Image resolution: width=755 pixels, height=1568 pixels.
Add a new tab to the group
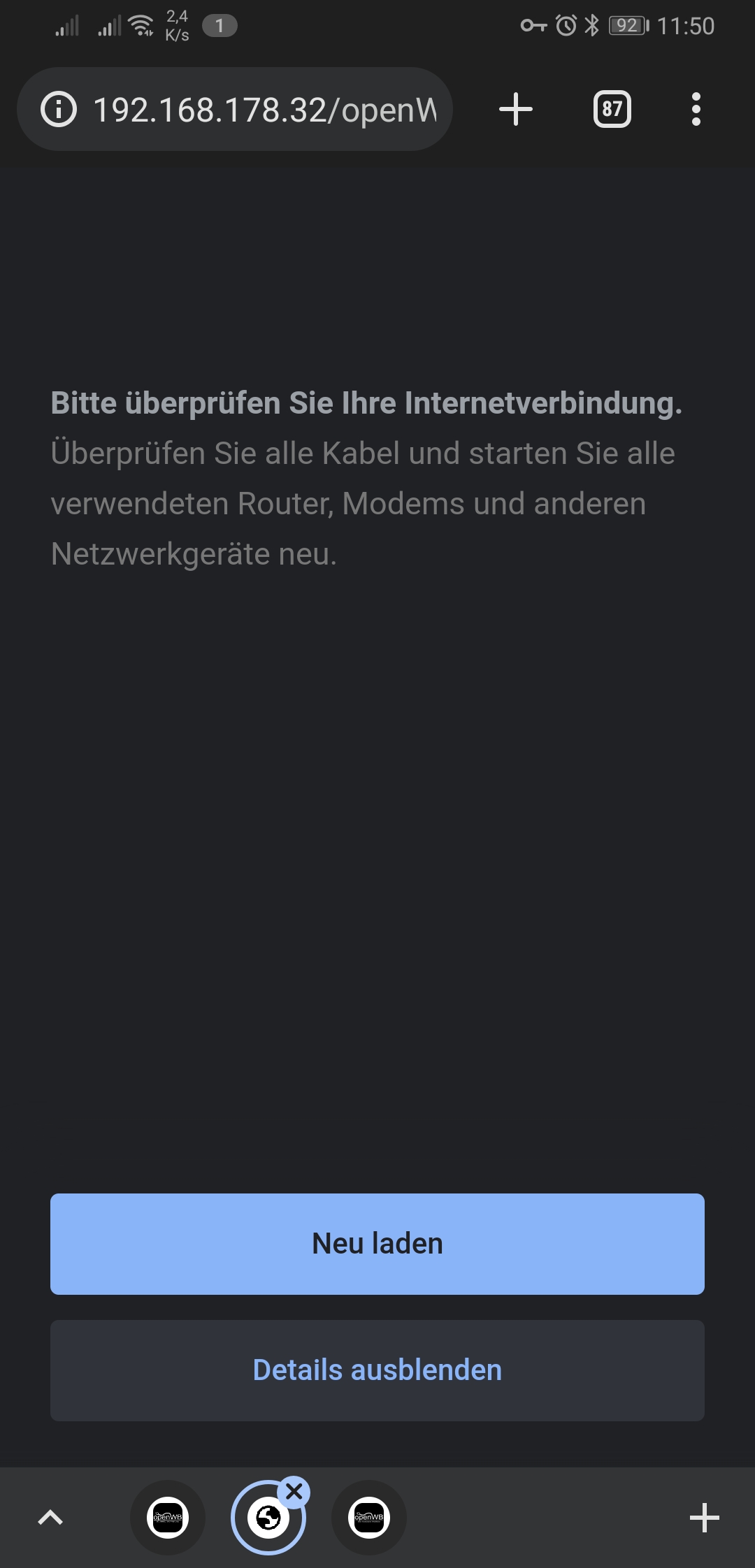point(704,1518)
